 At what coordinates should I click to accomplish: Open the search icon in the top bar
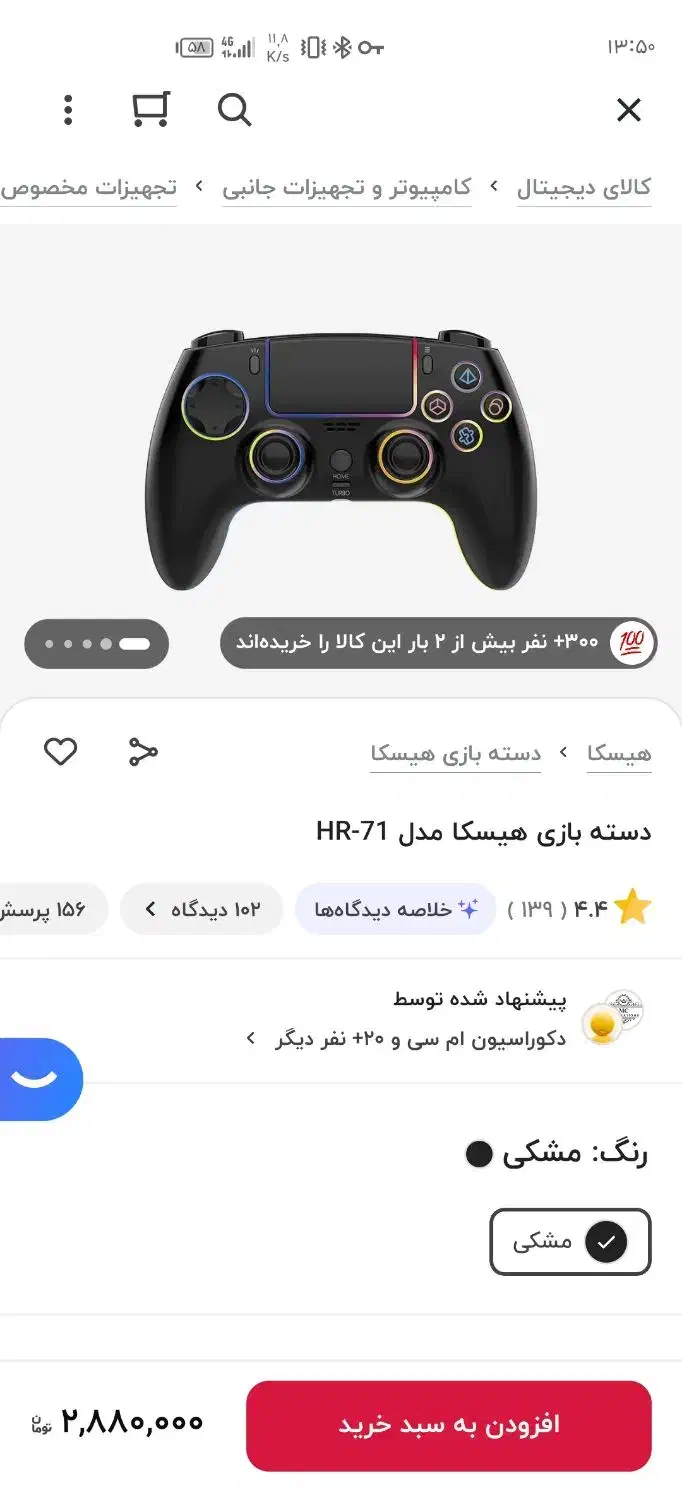click(x=234, y=110)
